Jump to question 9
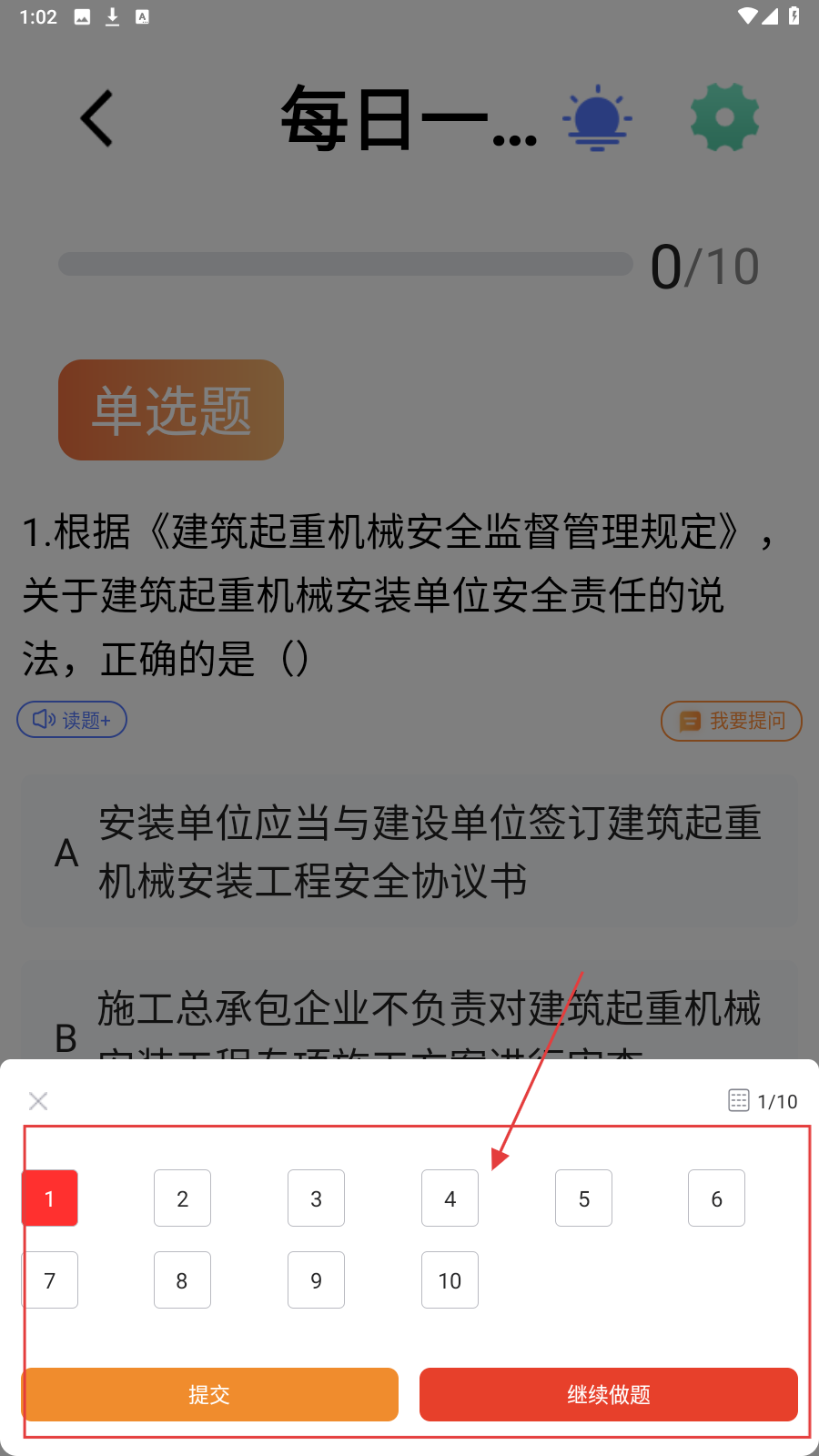The image size is (819, 1456). (x=316, y=1280)
